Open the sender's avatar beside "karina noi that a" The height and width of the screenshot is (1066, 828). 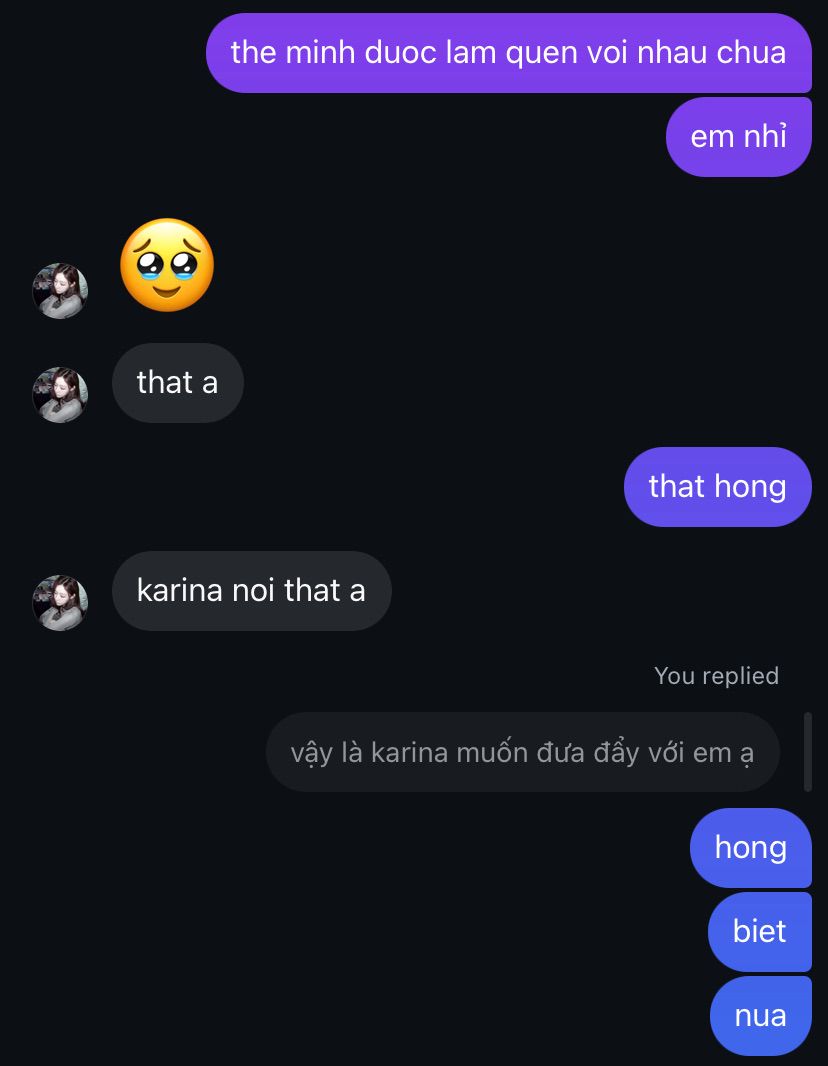pos(60,602)
